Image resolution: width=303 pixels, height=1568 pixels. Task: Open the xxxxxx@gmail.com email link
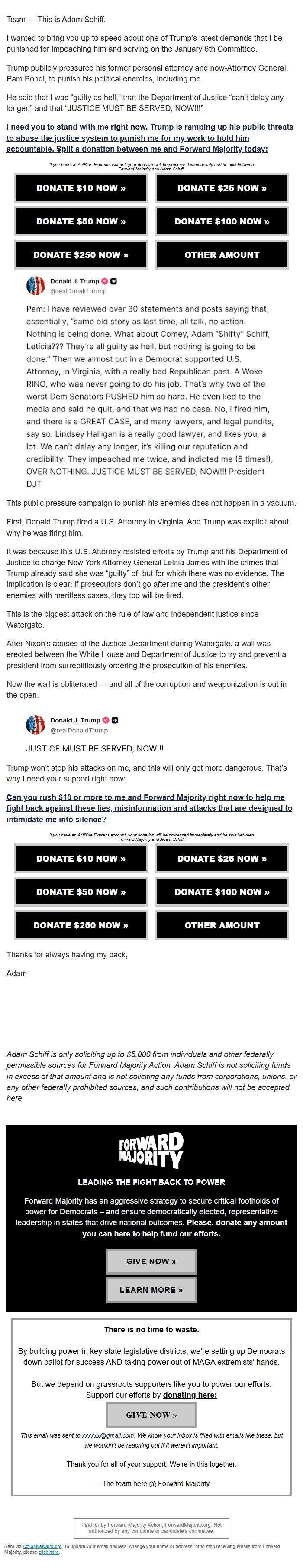tap(108, 1435)
